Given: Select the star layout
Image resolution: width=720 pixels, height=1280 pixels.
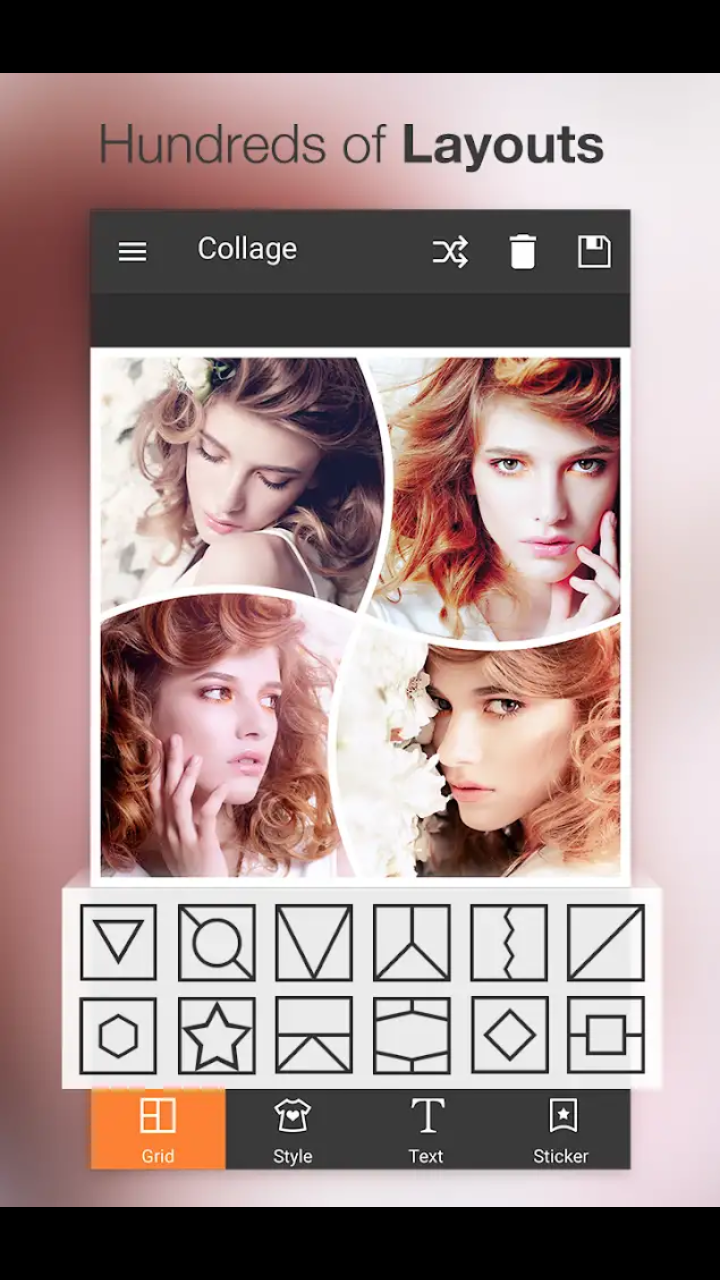Looking at the screenshot, I should (x=216, y=1037).
